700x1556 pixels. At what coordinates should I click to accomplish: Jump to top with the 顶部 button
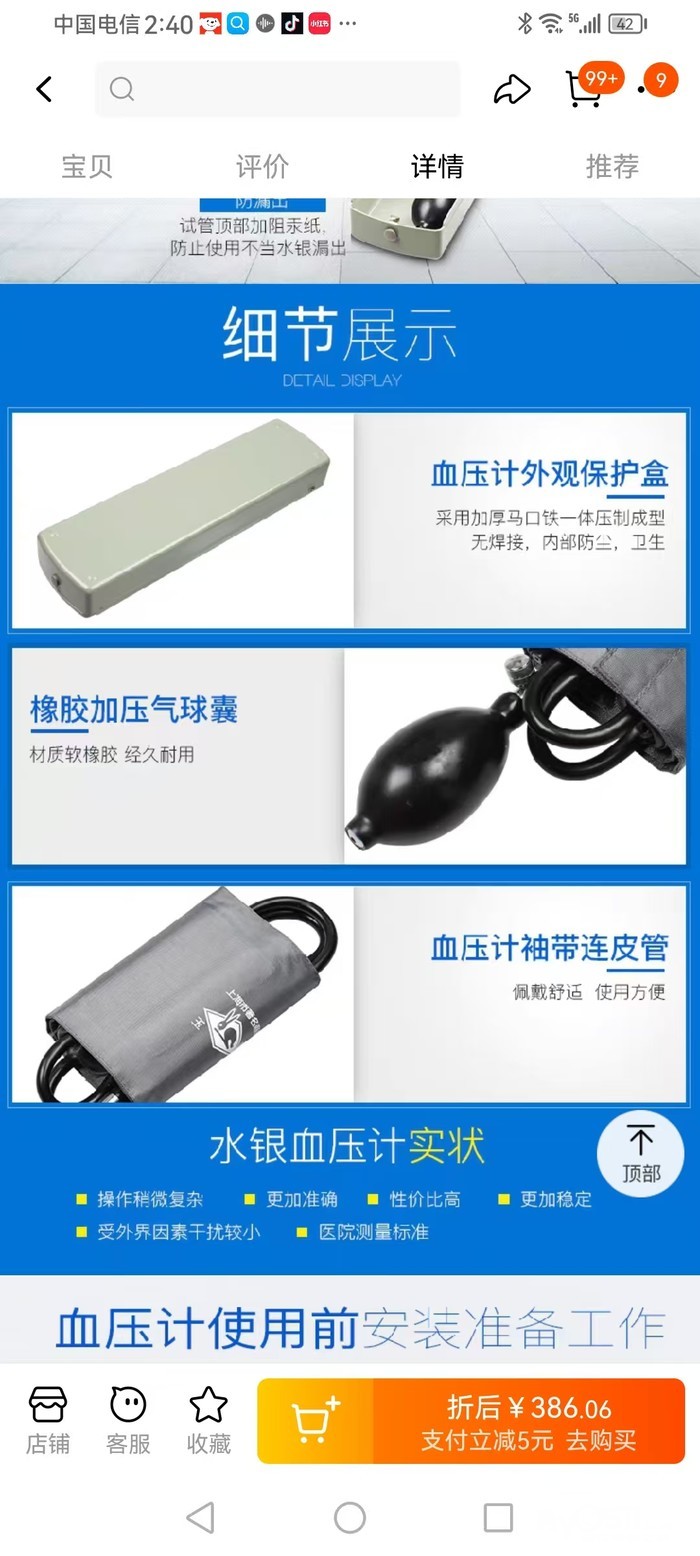point(640,1153)
